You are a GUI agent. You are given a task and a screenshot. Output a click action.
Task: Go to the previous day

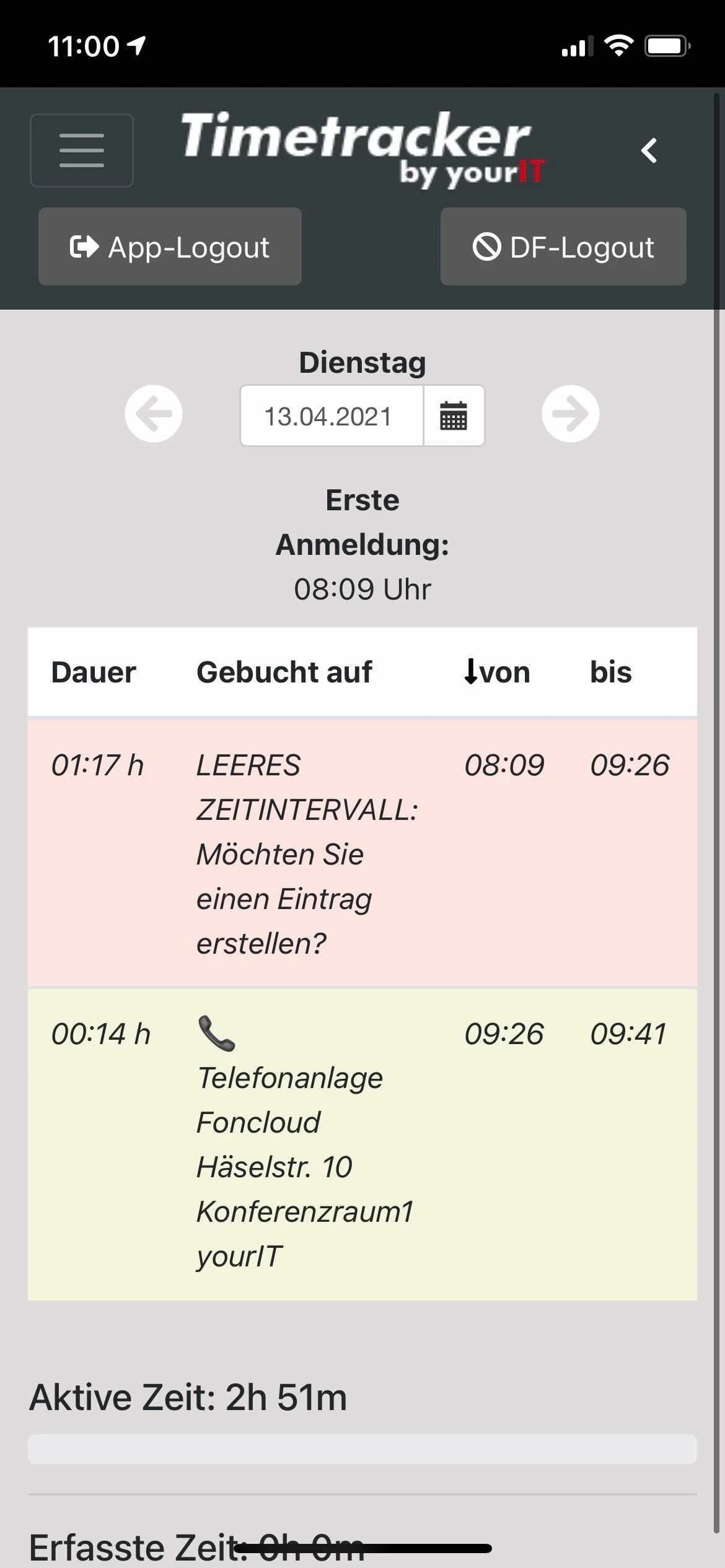point(154,414)
